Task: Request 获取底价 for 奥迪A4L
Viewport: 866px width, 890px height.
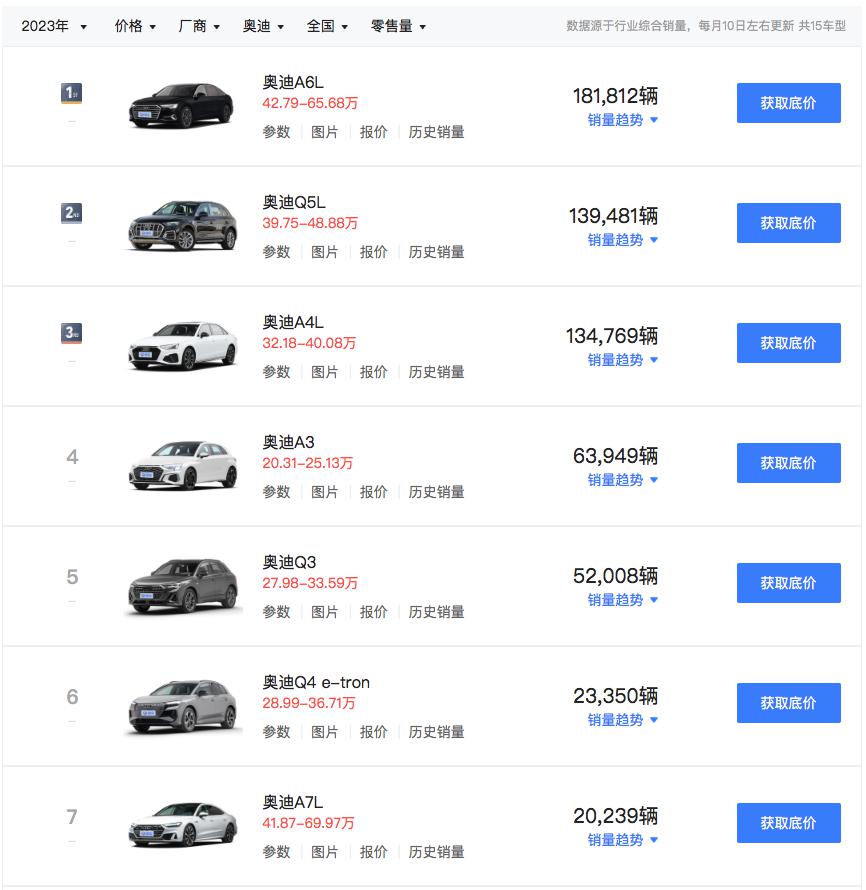Action: click(788, 343)
